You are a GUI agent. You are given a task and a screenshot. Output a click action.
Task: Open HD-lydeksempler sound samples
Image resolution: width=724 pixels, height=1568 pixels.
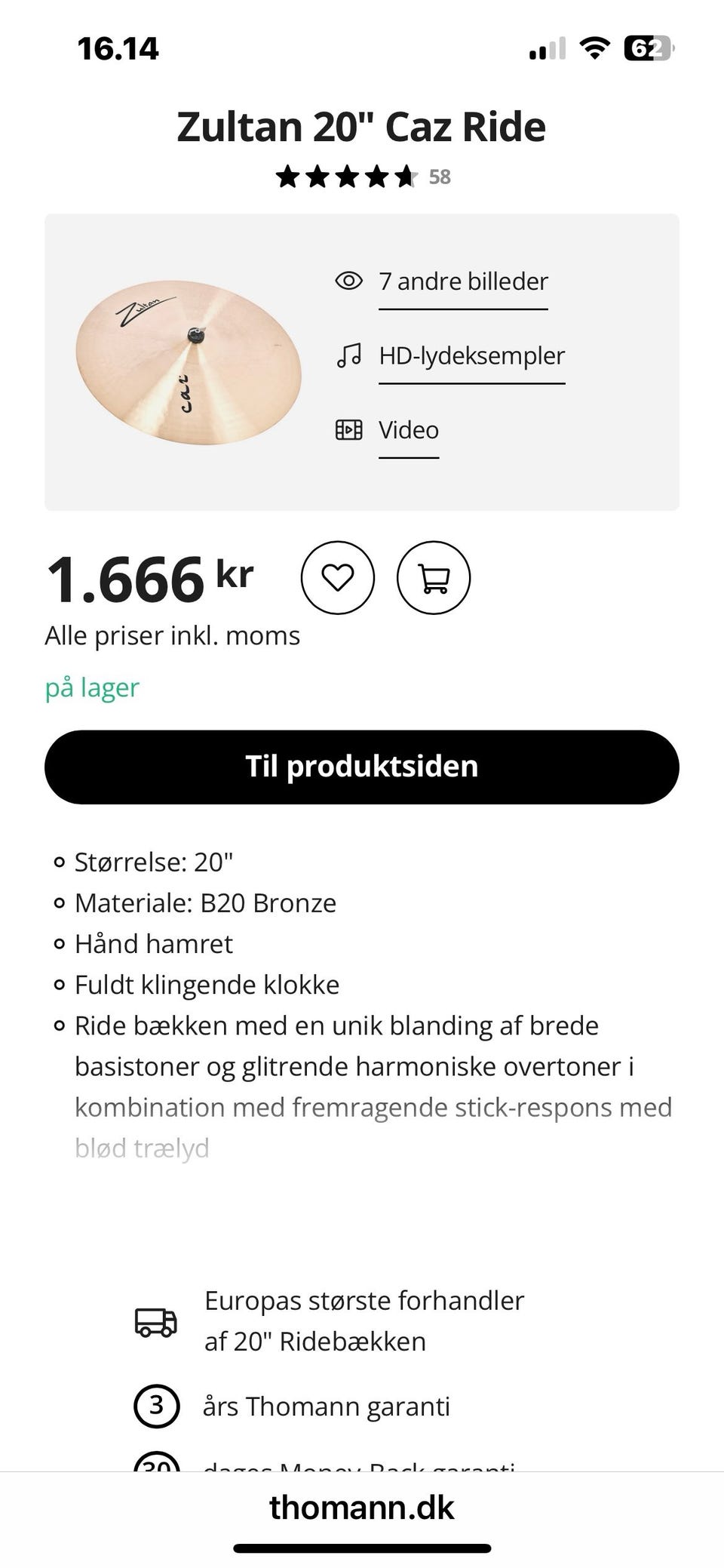click(471, 355)
